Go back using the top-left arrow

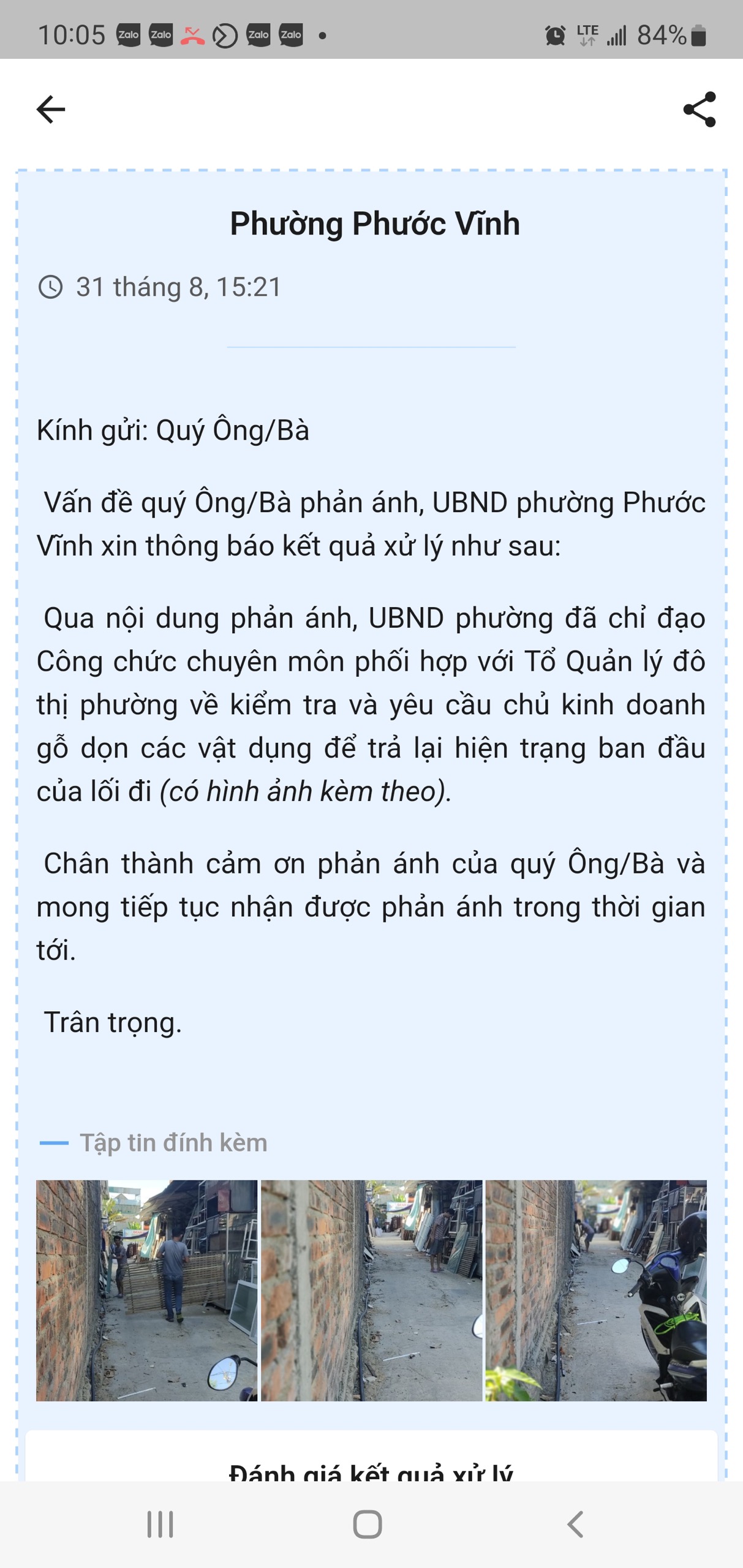[50, 110]
